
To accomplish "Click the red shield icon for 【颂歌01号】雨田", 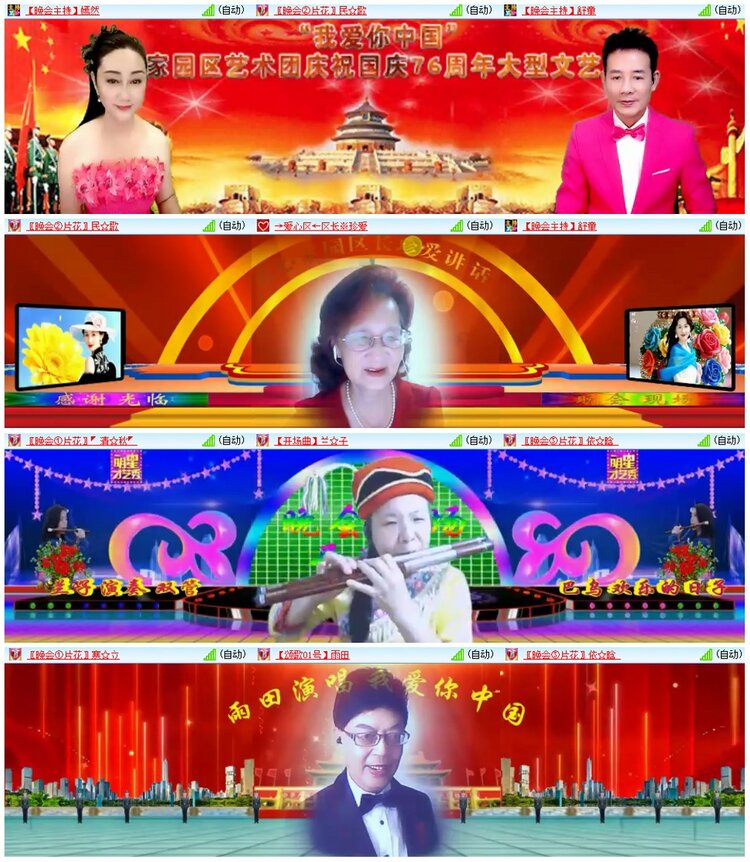I will pyautogui.click(x=263, y=655).
